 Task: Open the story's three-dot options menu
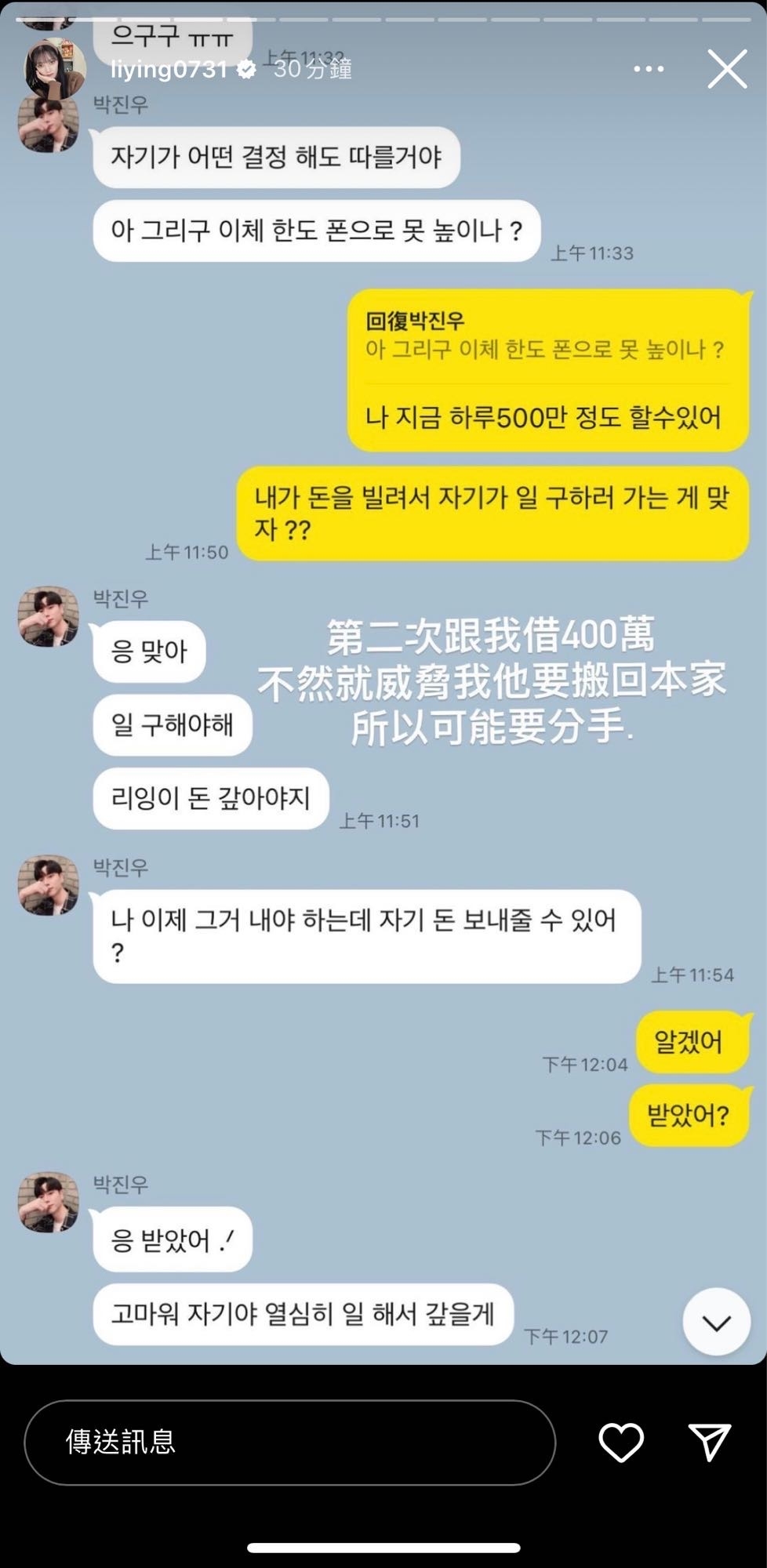coord(649,69)
